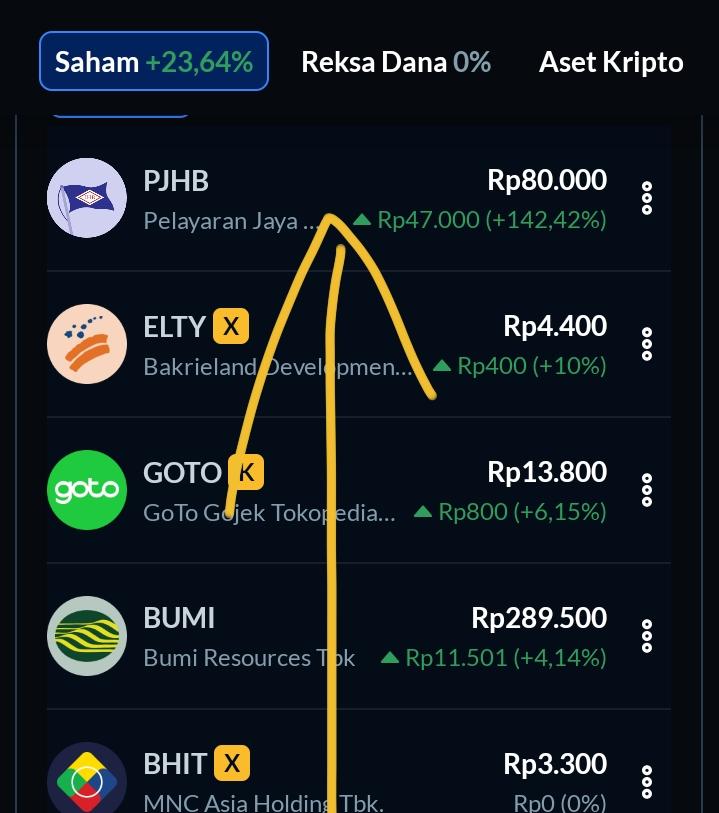Open the three-dot menu for PJHB
This screenshot has width=719, height=813.
(x=647, y=198)
